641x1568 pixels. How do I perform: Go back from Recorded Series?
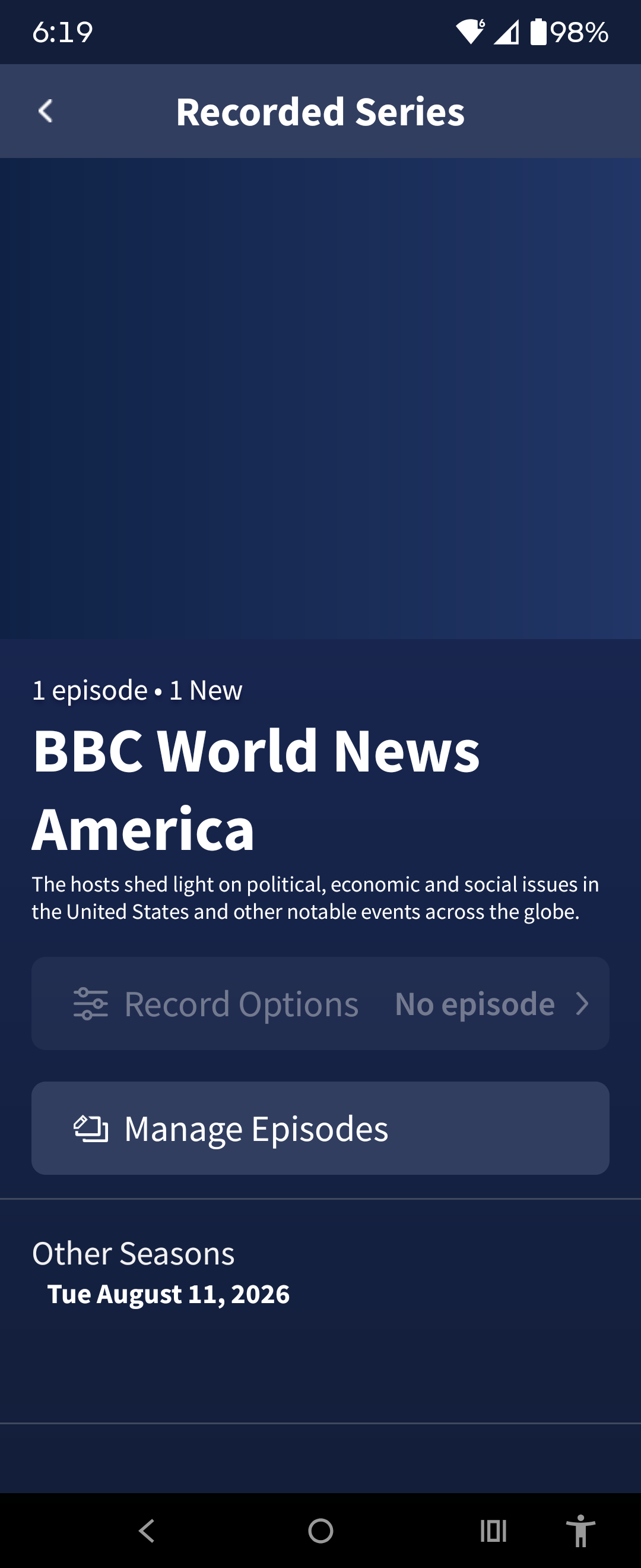click(x=46, y=112)
